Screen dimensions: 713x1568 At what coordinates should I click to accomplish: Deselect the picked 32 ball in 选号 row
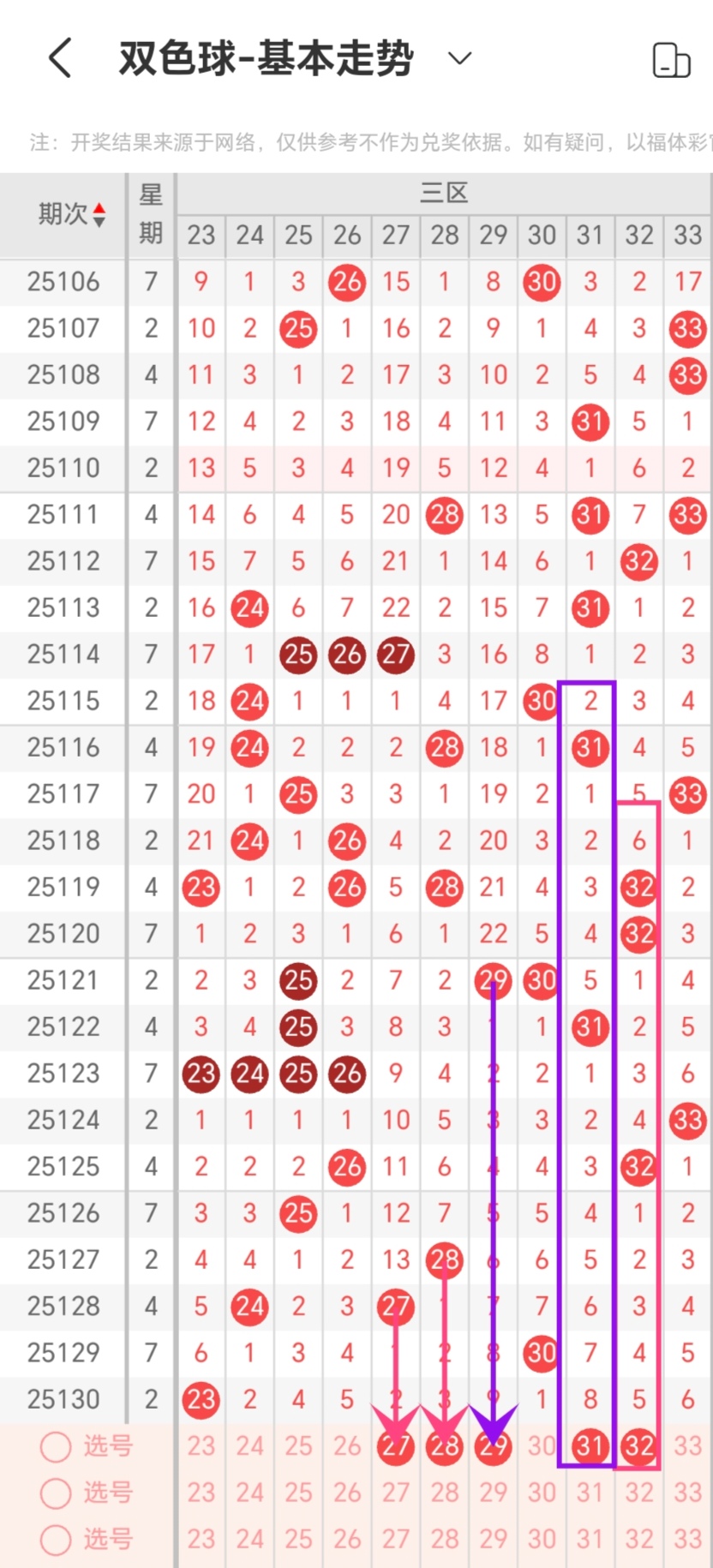tap(639, 1446)
